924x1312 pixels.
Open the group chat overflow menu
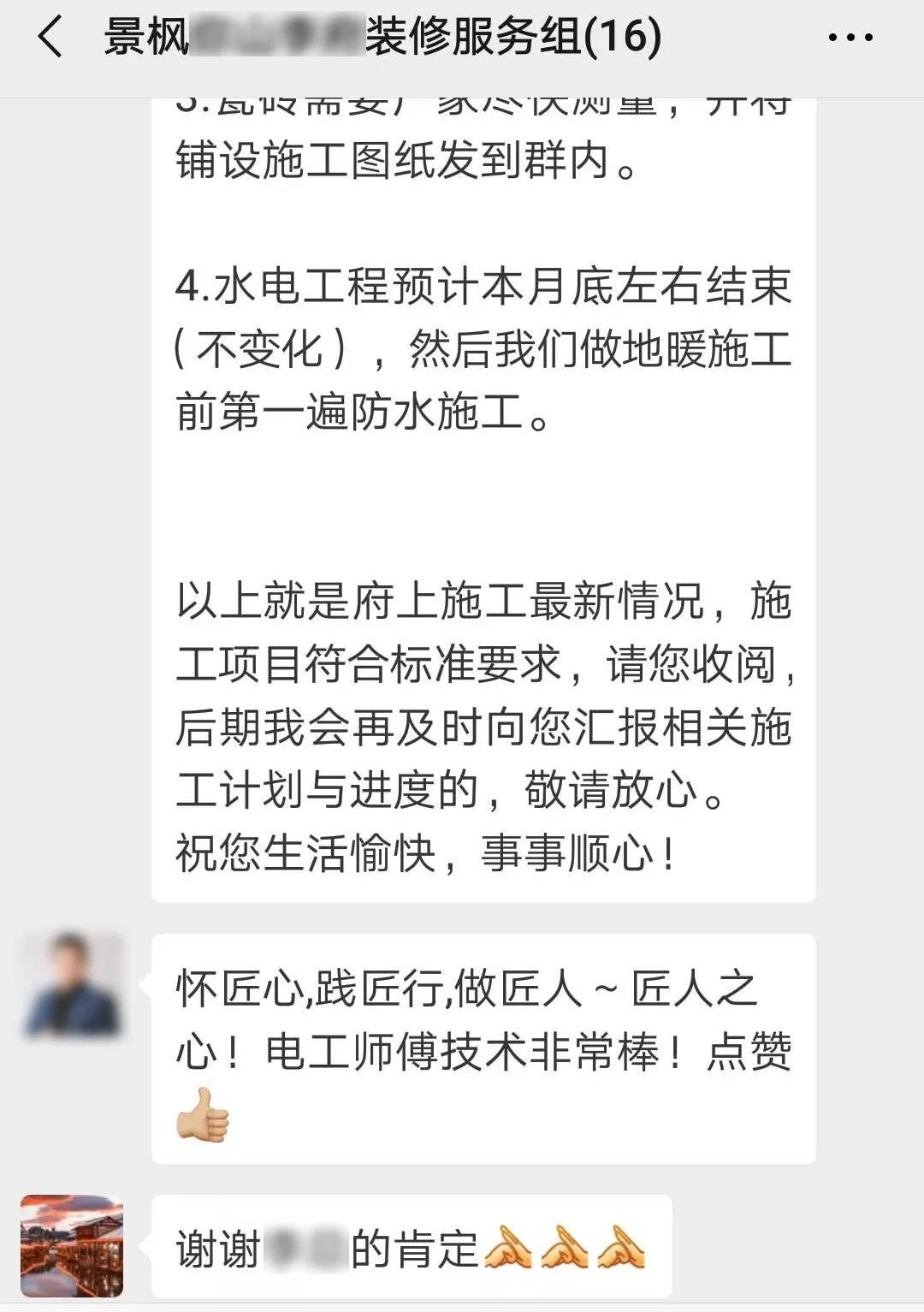point(850,39)
